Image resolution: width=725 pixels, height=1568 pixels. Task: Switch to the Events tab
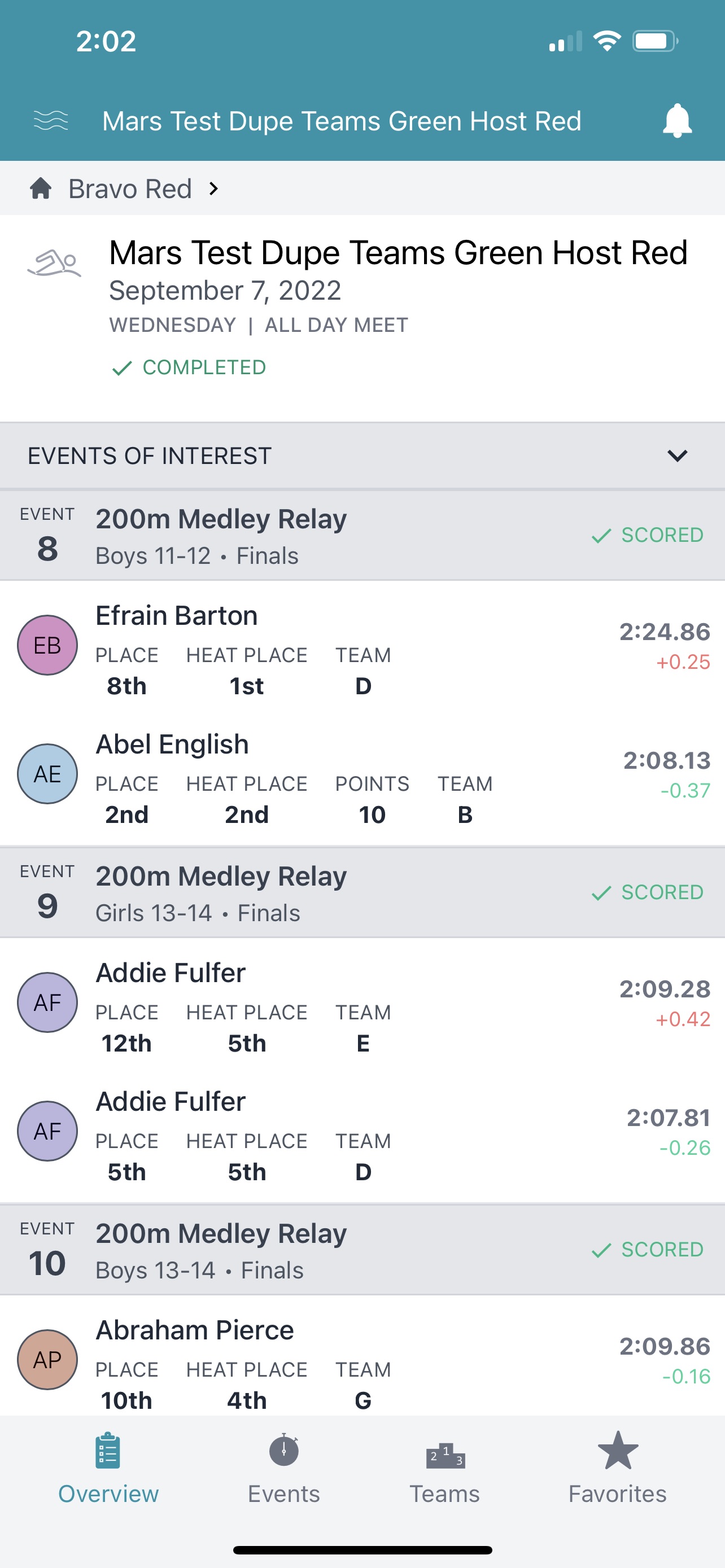coord(283,1481)
